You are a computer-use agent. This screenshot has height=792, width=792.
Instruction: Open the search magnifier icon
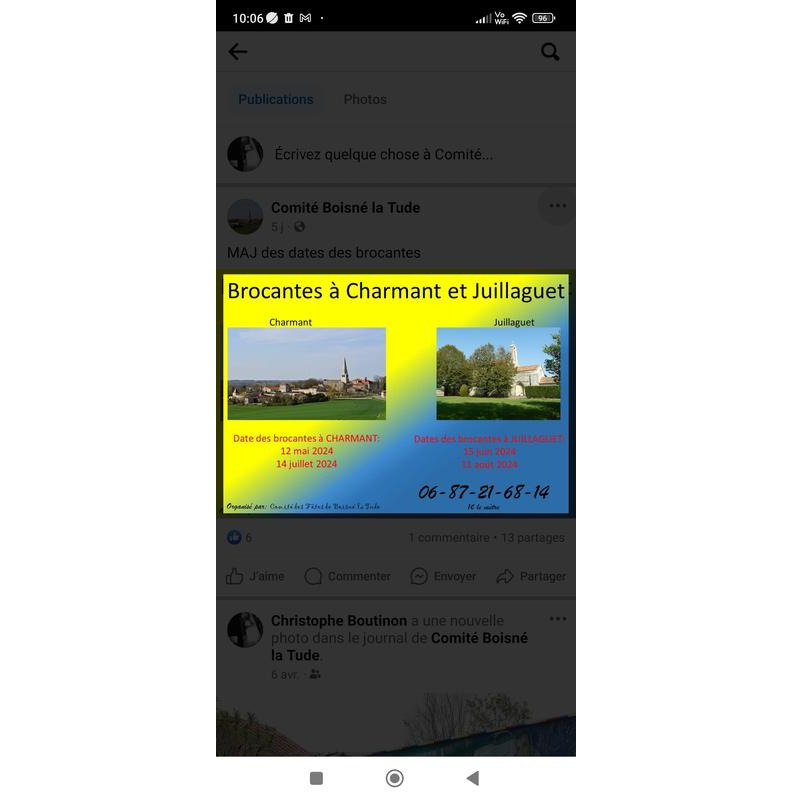pyautogui.click(x=550, y=52)
